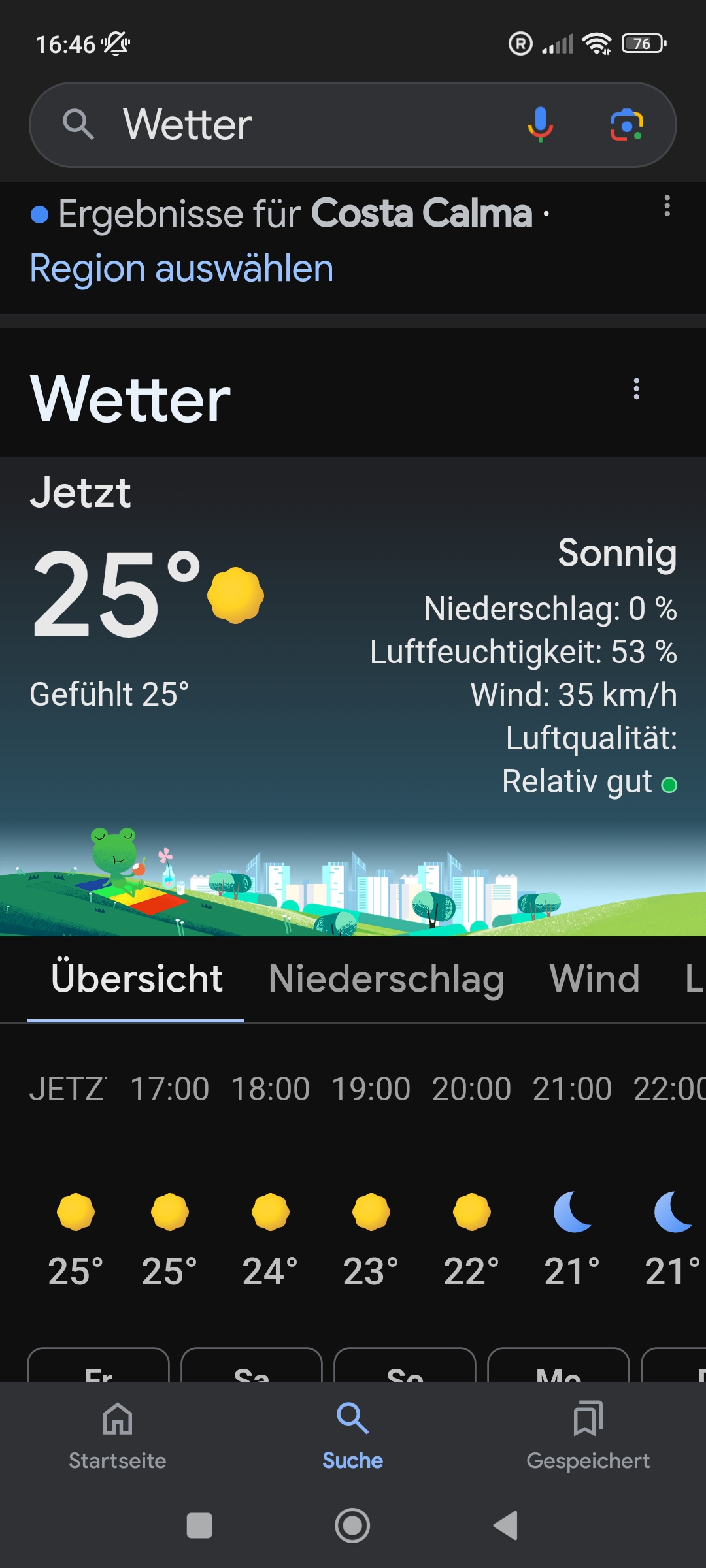
Task: Select the So day forecast card
Action: pyautogui.click(x=405, y=1366)
